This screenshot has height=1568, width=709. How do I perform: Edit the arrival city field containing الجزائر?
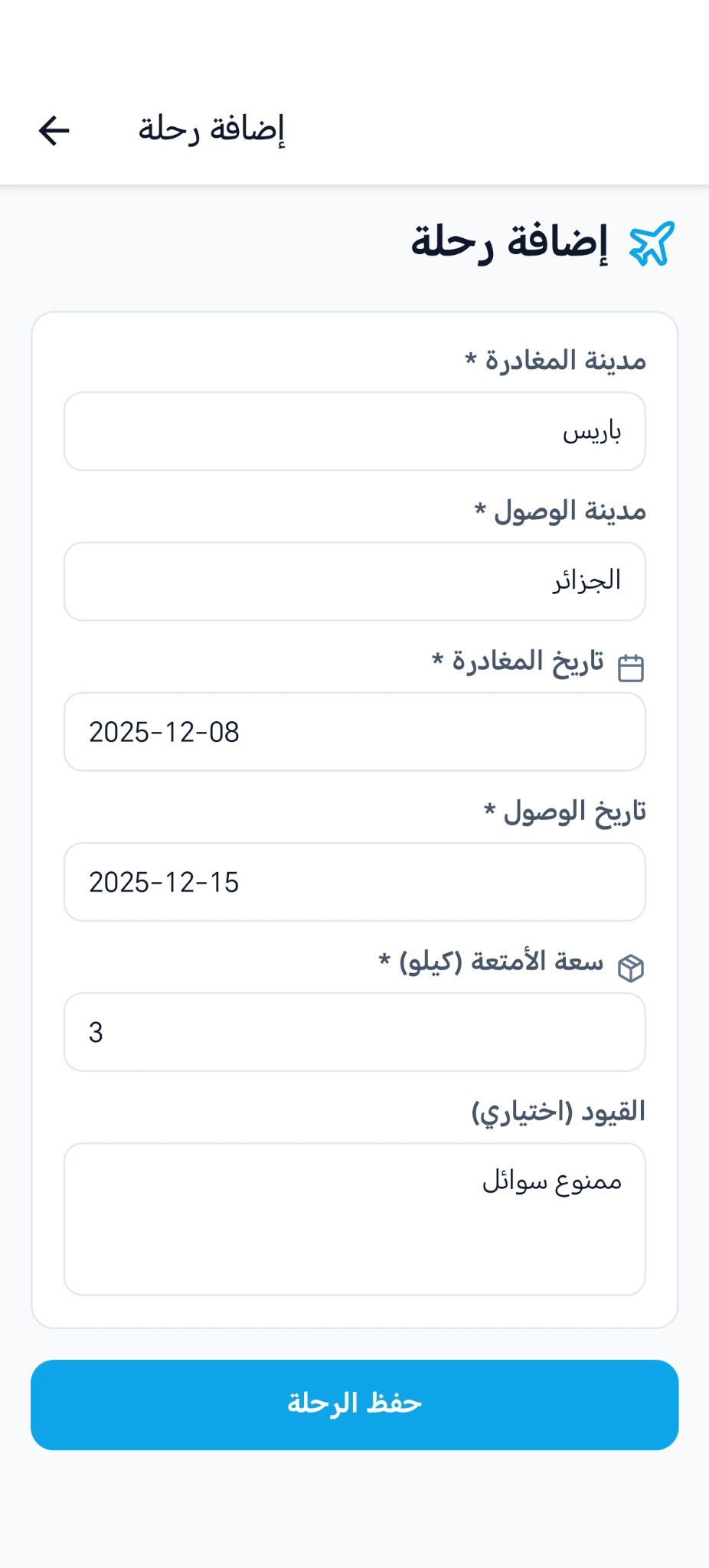pos(354,582)
